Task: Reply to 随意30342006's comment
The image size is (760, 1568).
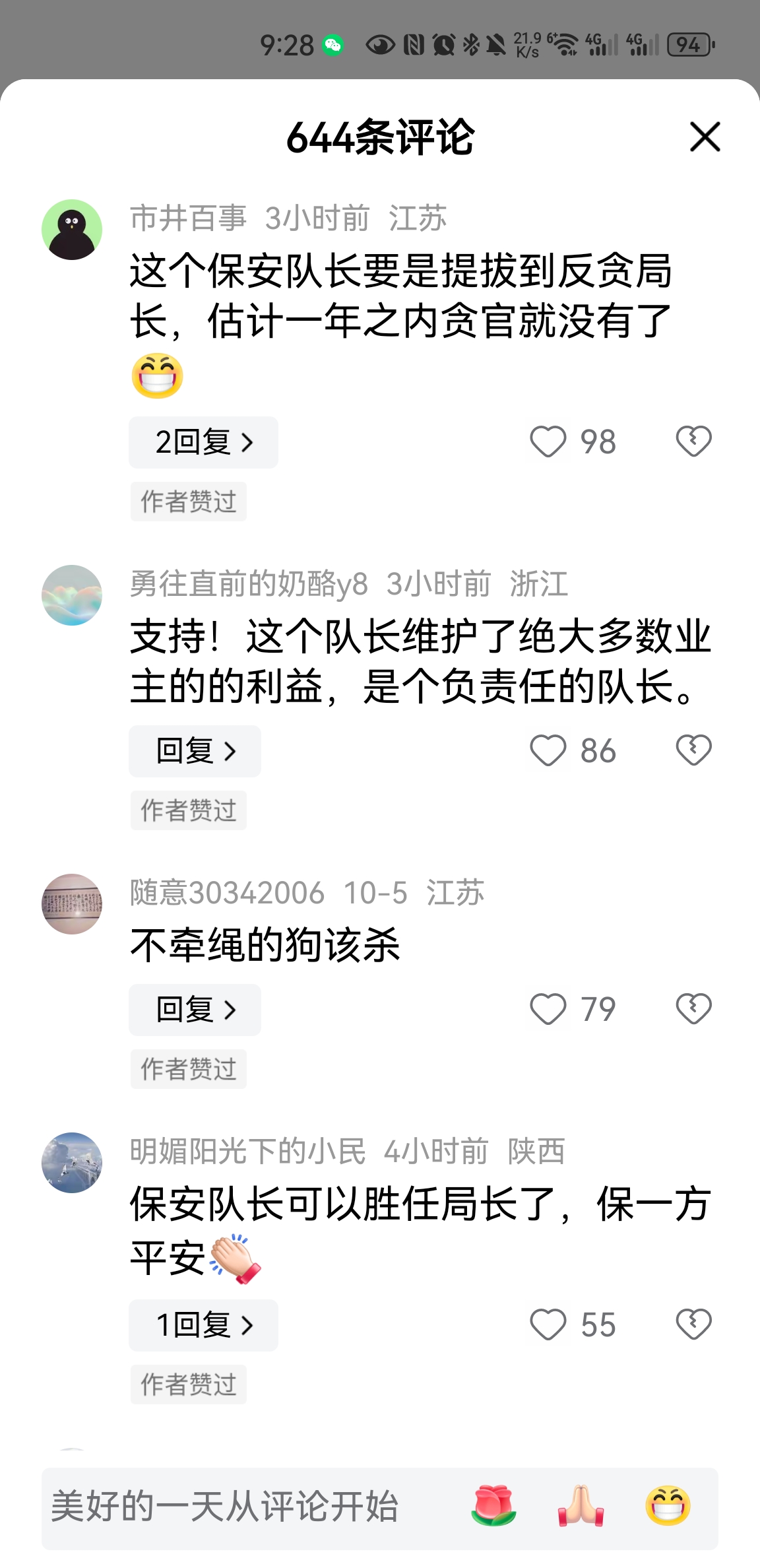Action: (x=195, y=1010)
